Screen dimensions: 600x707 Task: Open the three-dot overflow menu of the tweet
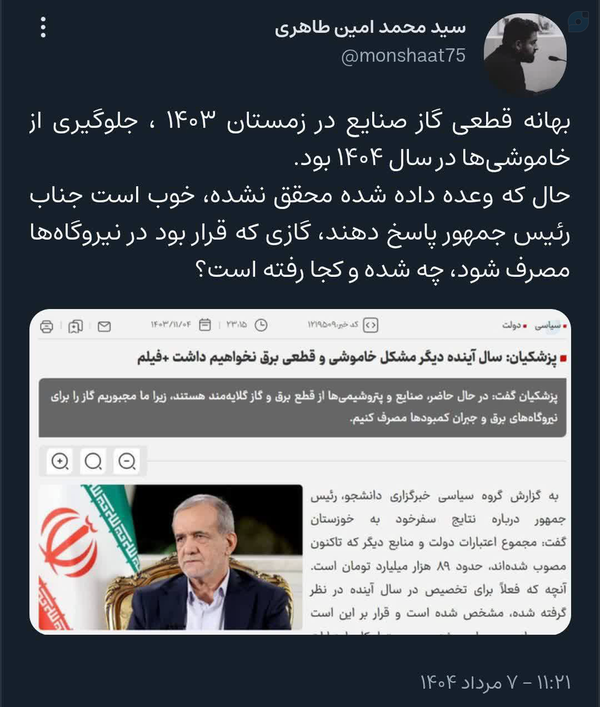[x=43, y=28]
